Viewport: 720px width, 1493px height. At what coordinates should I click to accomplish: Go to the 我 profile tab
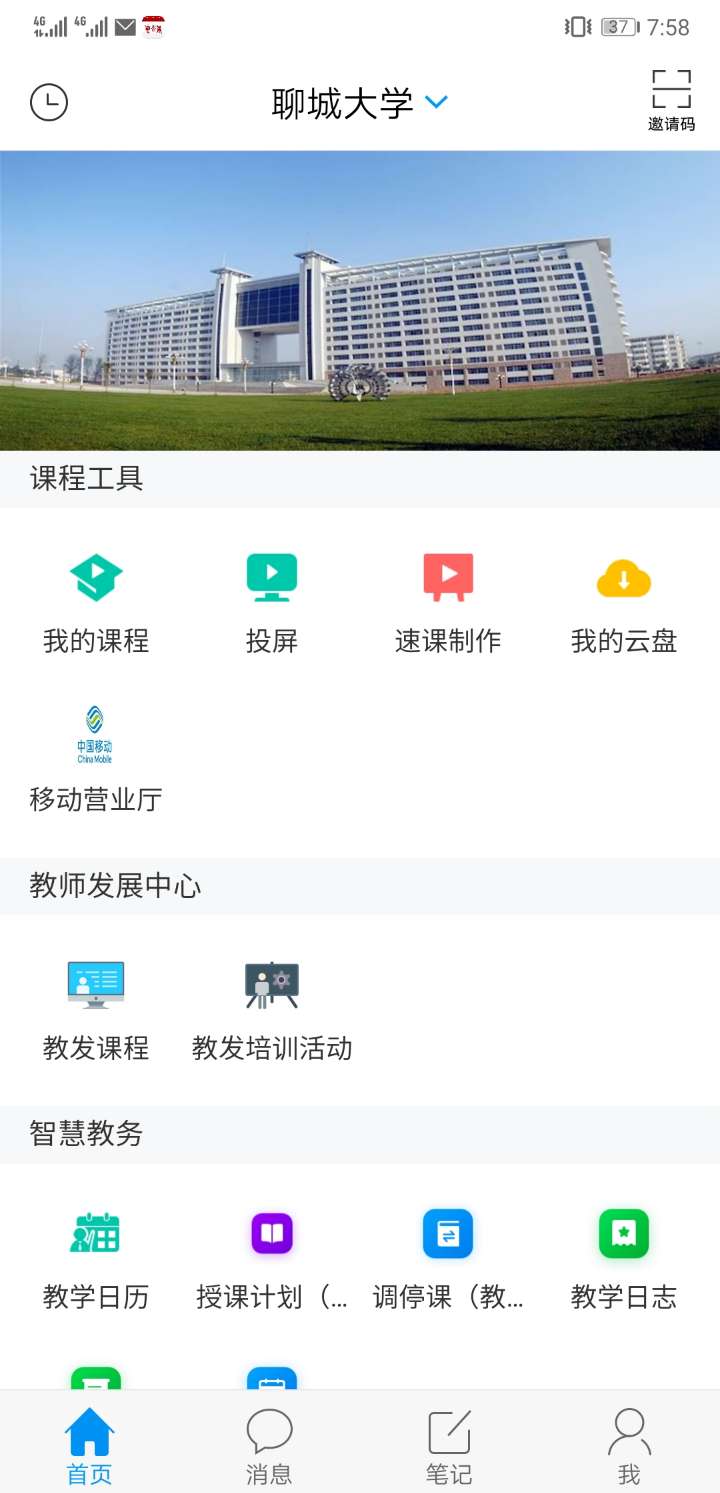pos(629,1445)
